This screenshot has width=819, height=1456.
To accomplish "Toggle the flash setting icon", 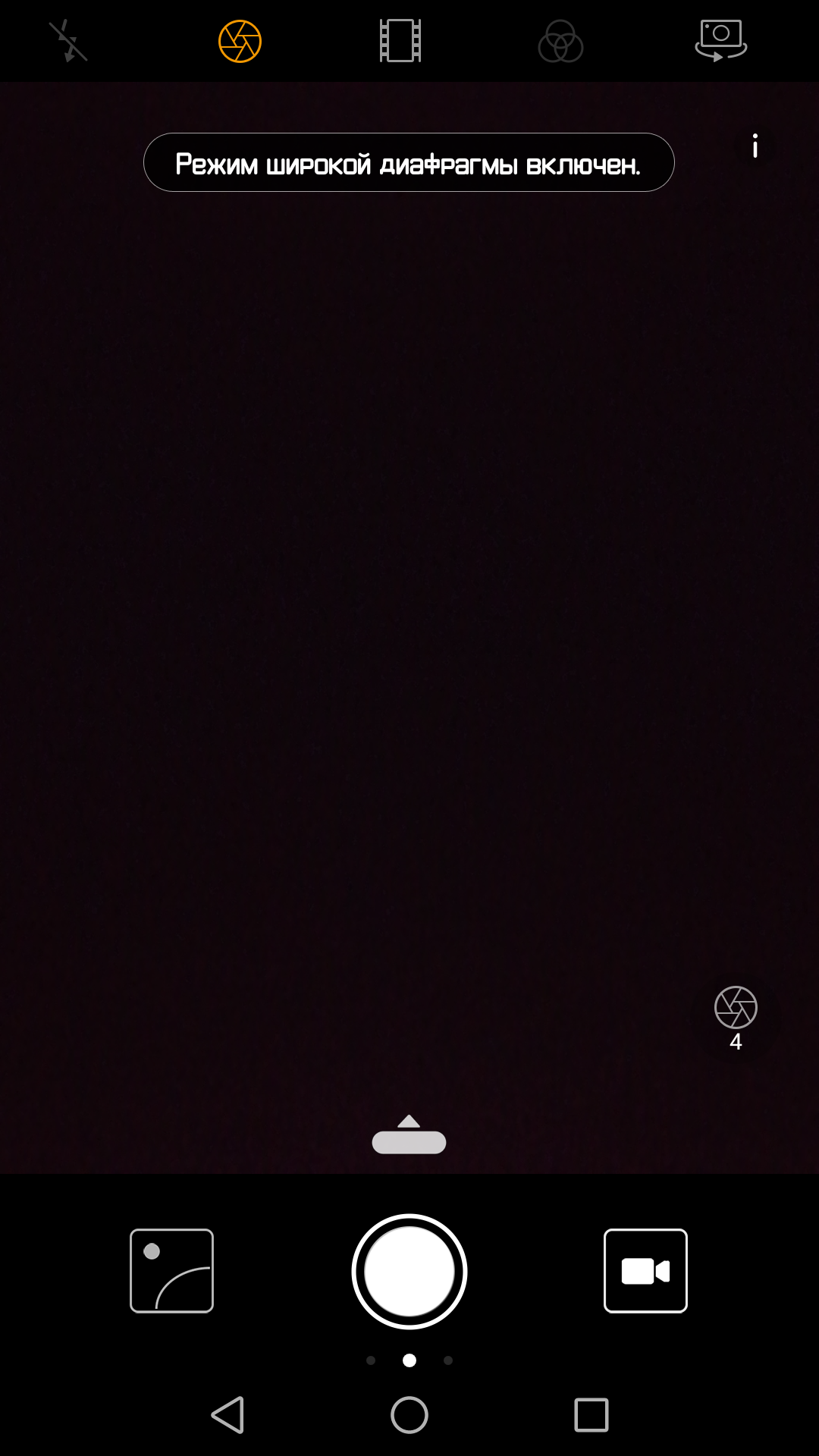I will pyautogui.click(x=68, y=41).
